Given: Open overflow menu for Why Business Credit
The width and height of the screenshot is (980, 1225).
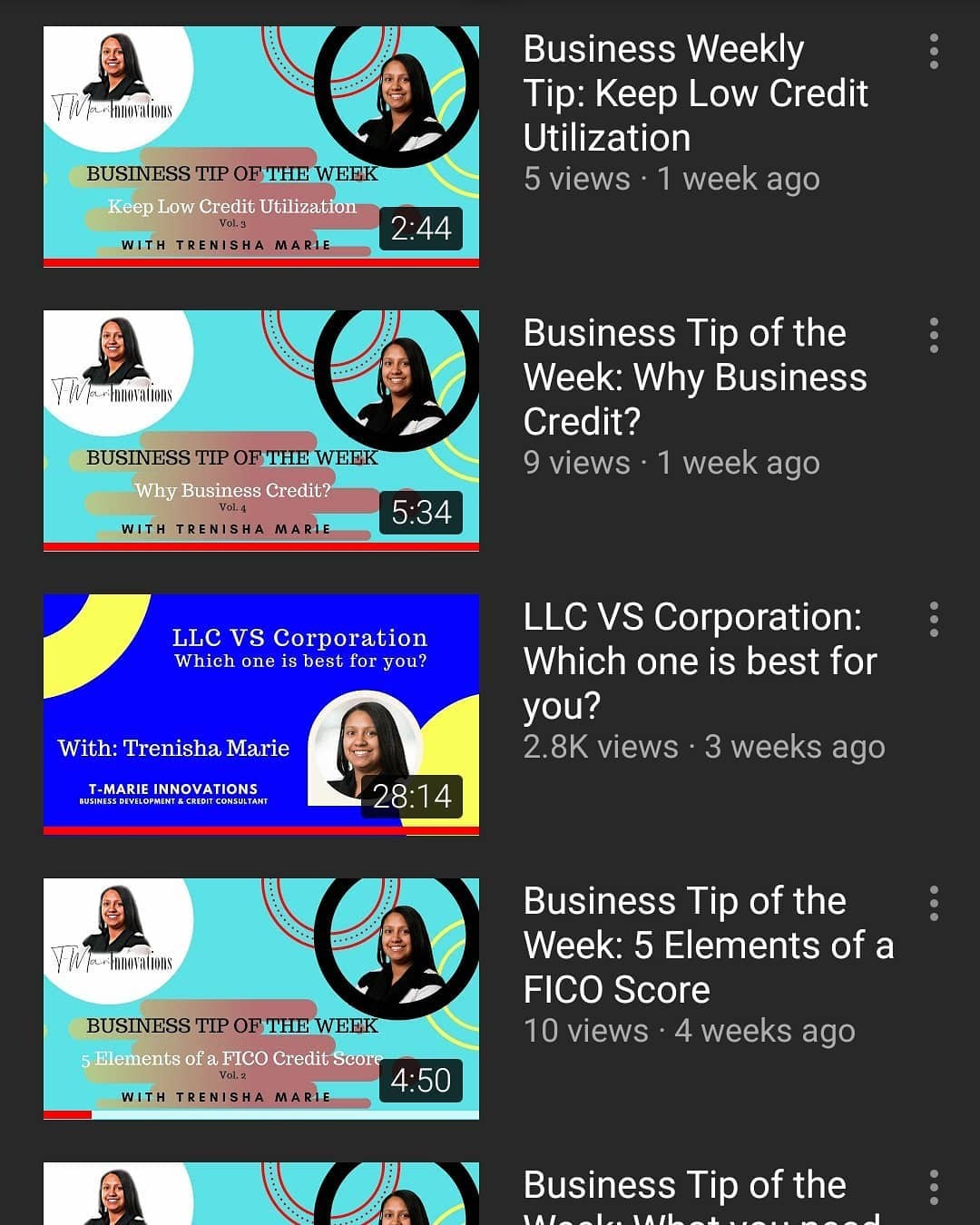Looking at the screenshot, I should 934,336.
